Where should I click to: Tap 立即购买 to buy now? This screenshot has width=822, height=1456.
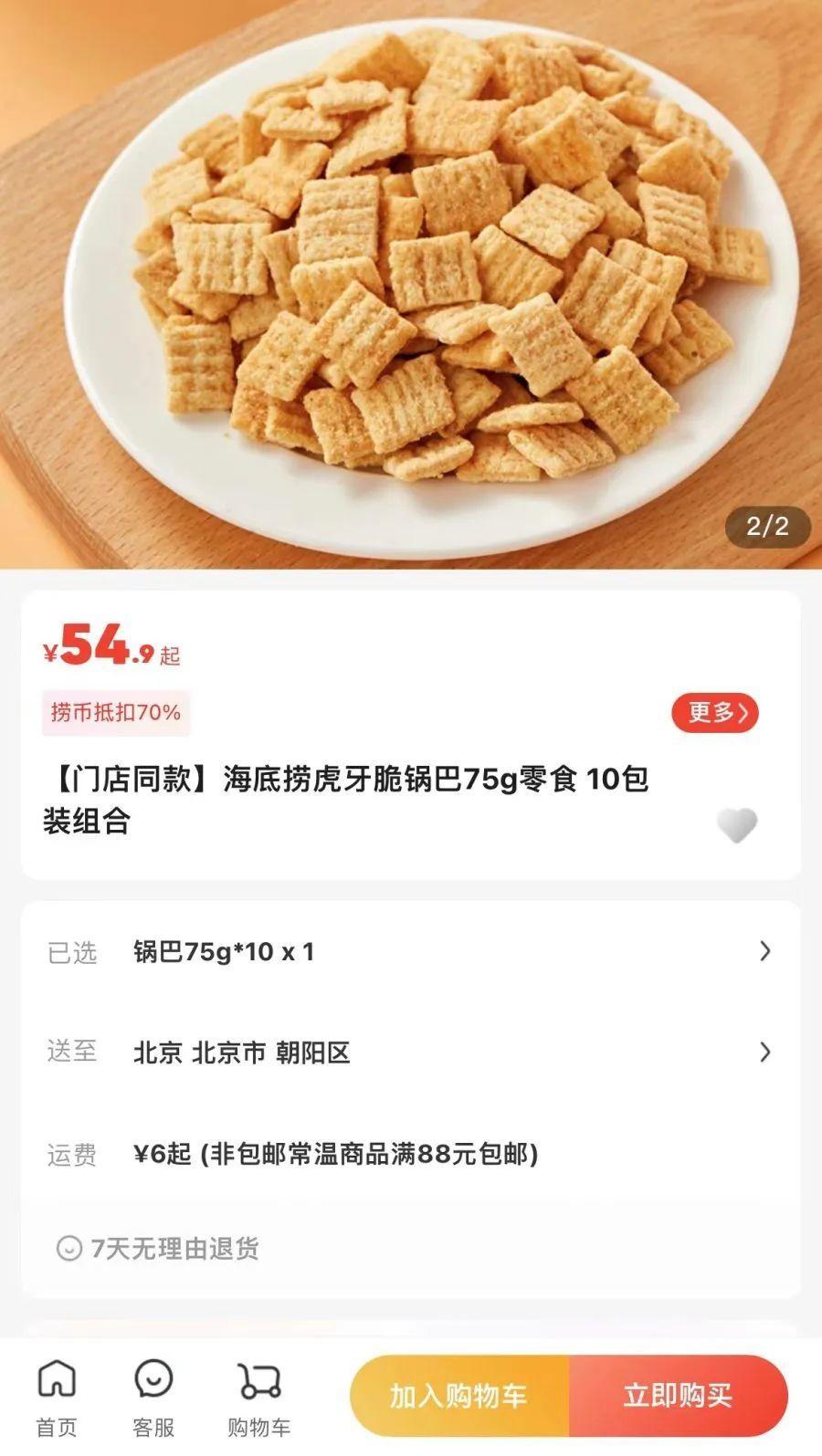click(678, 1396)
